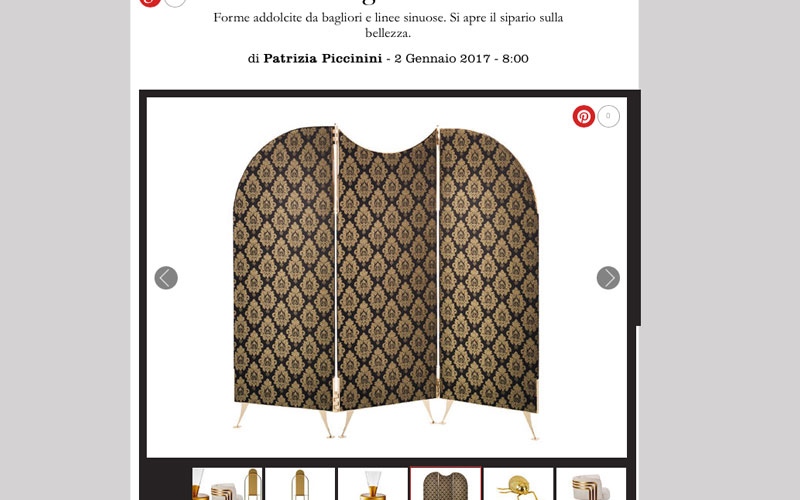
Task: Select the golden ant thumbnail
Action: point(518,484)
